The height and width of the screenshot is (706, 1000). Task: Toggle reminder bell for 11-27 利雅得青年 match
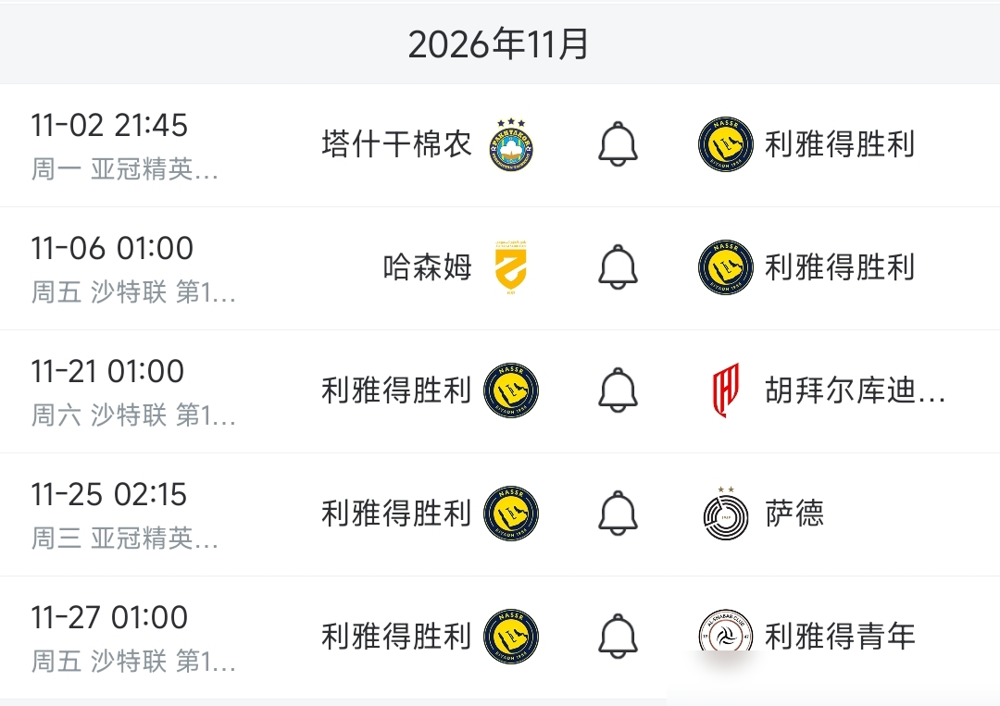tap(617, 636)
